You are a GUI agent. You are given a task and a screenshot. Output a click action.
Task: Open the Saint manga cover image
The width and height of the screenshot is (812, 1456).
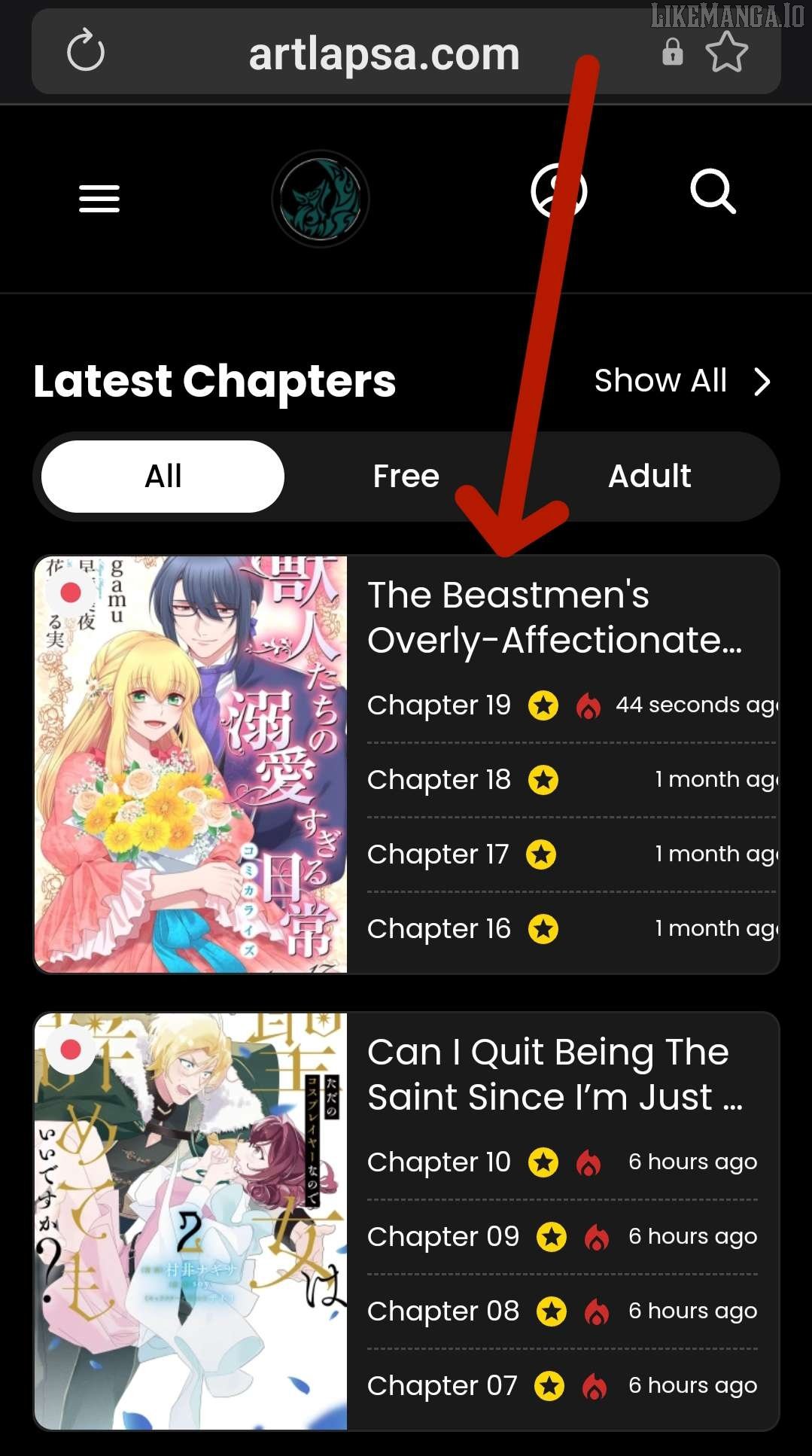(x=191, y=1221)
